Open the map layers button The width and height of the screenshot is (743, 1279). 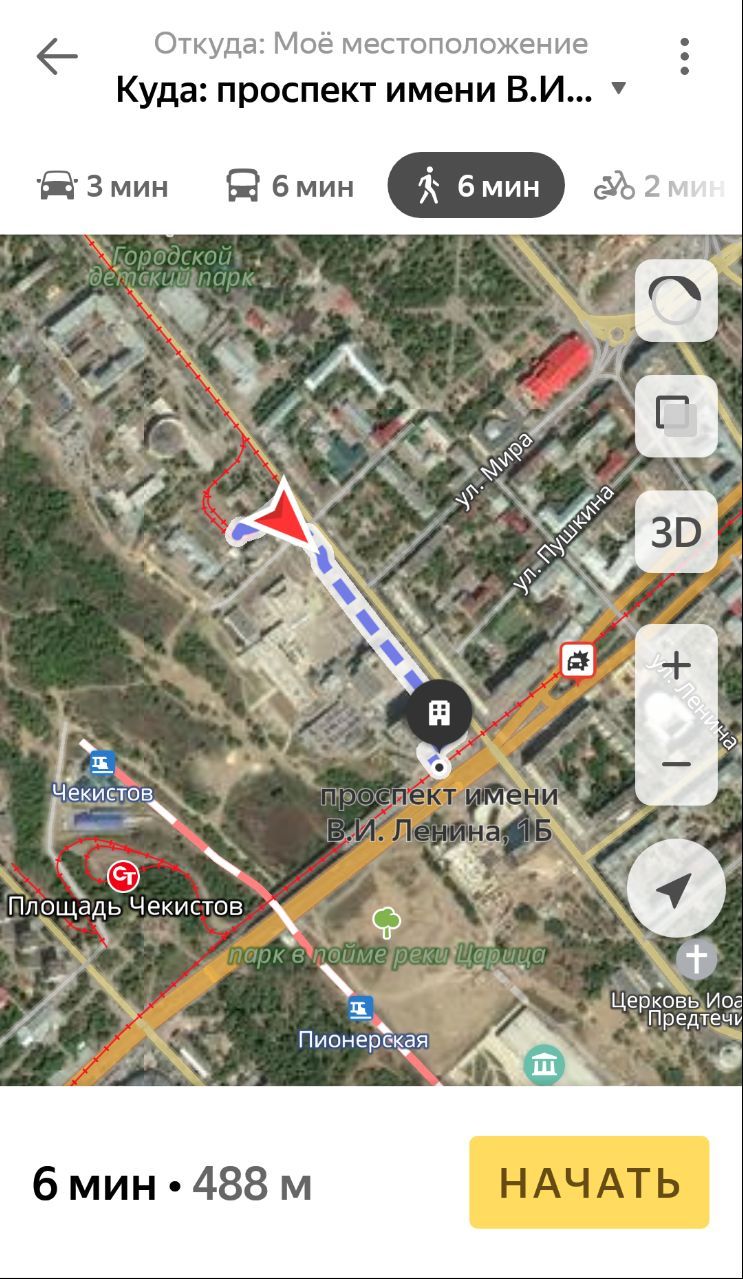coord(676,415)
